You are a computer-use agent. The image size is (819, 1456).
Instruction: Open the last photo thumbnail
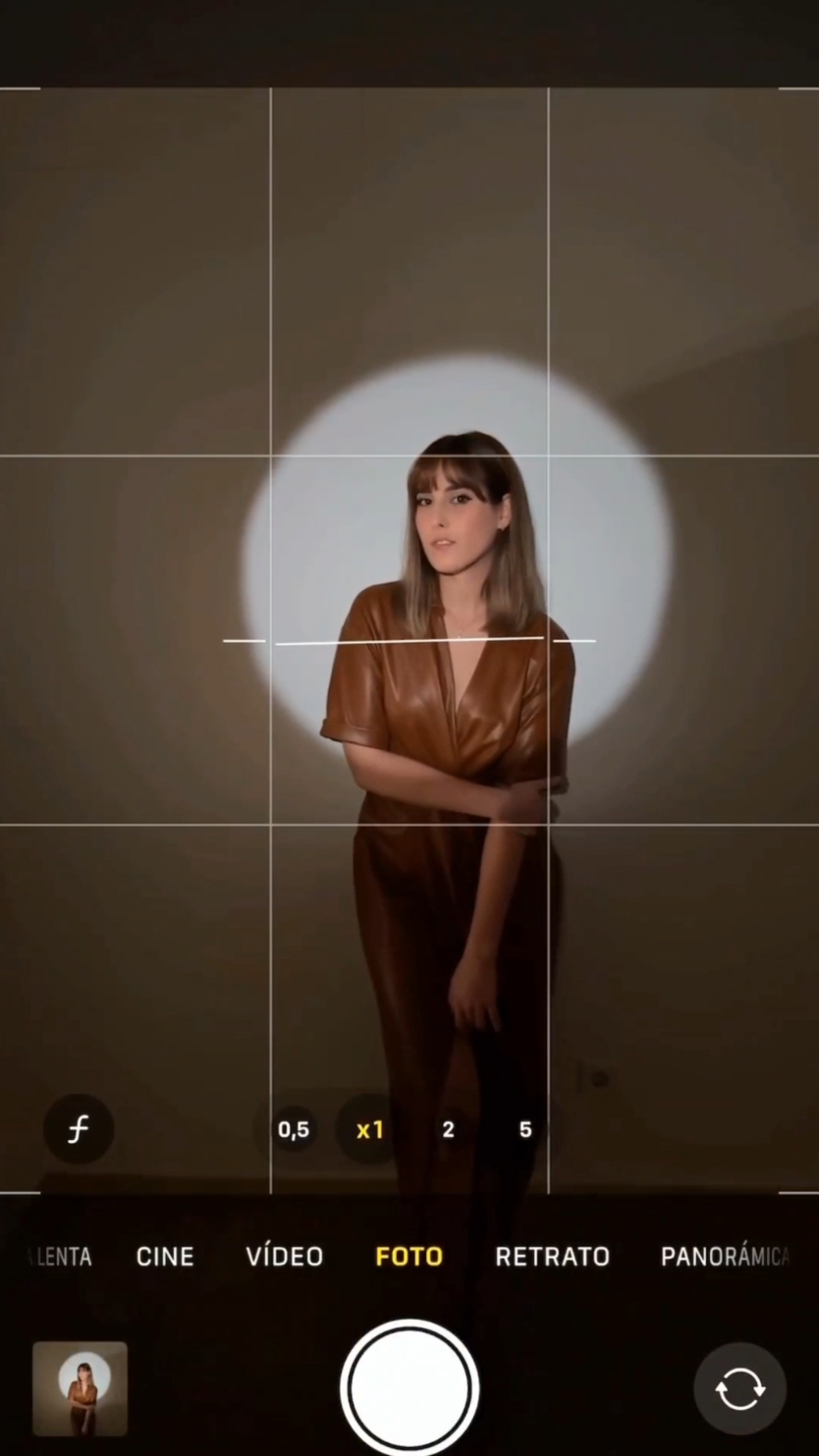coord(80,1389)
